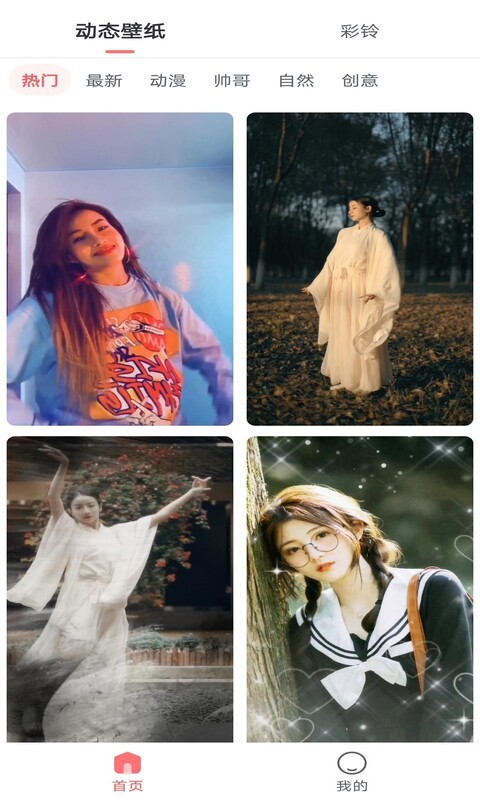Show the 最新 wallpapers

coord(104,81)
